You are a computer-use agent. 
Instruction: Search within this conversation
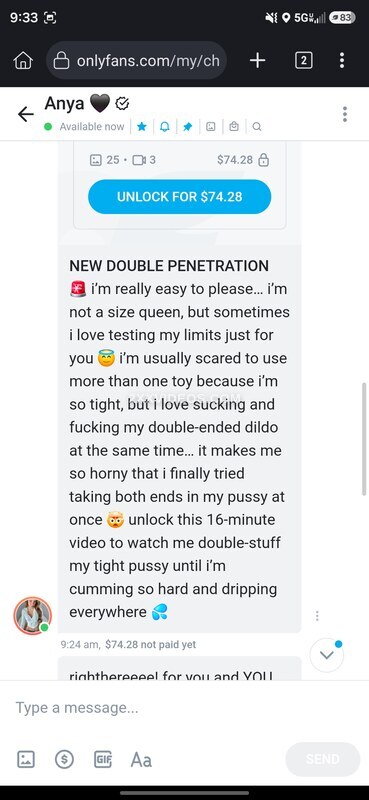[x=257, y=127]
